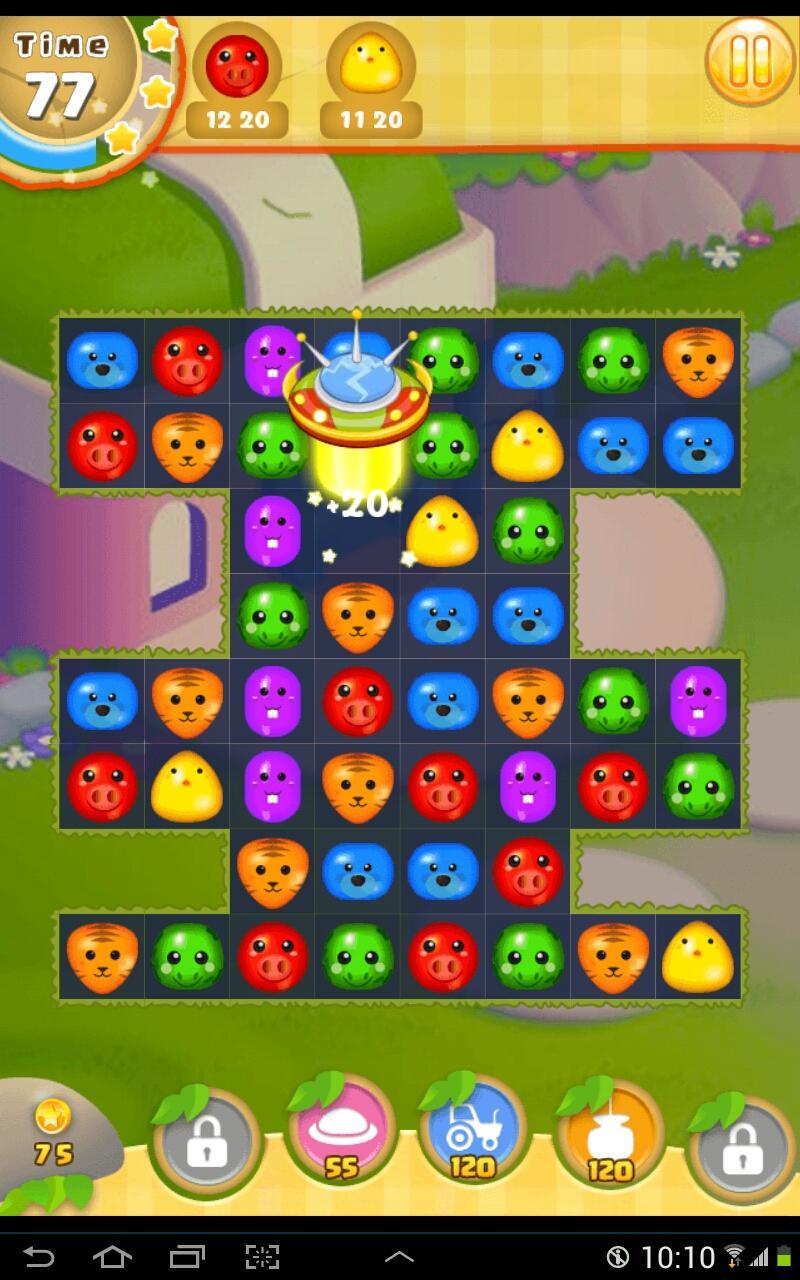Go back with the system back button

coord(39,1256)
